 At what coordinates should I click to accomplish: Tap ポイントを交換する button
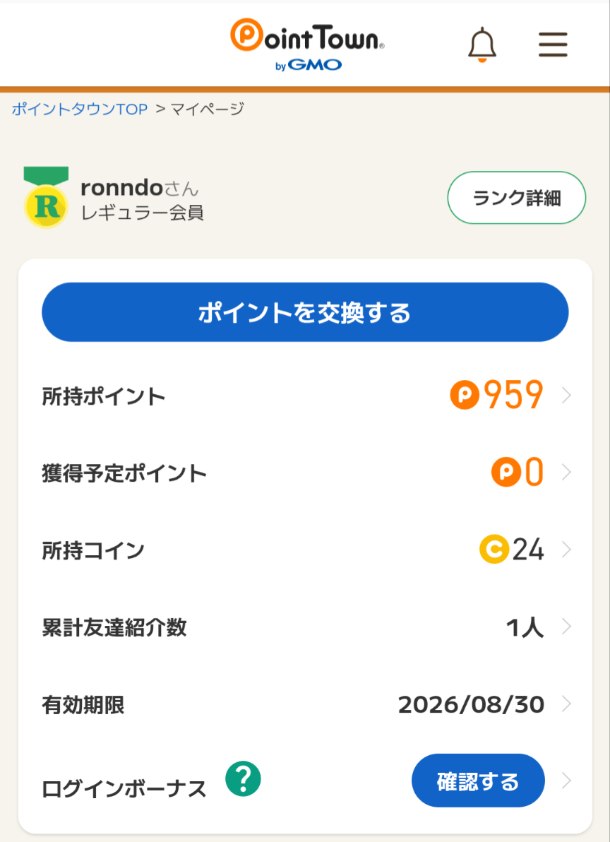304,313
